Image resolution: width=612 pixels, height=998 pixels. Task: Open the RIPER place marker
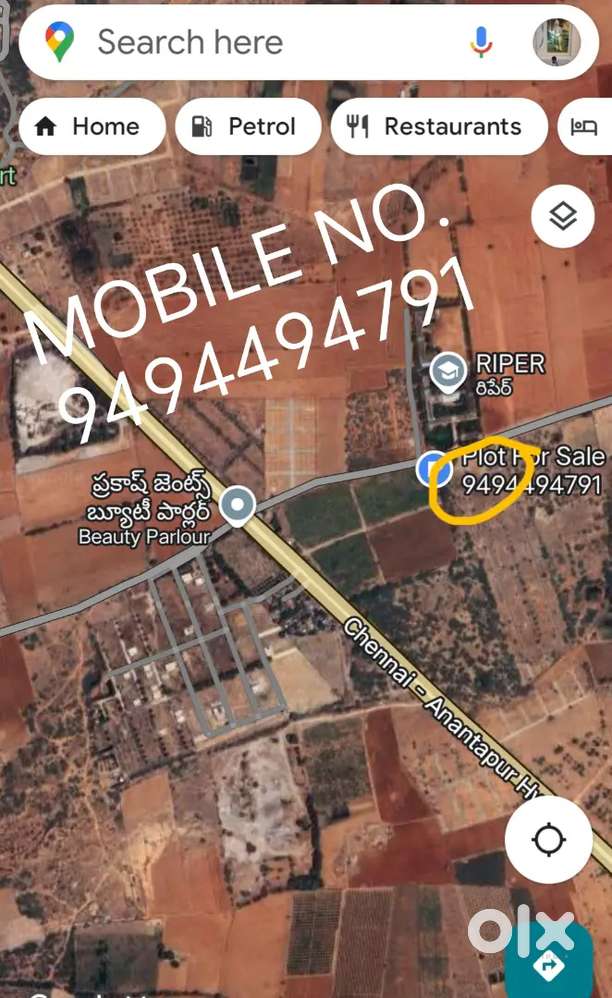[x=447, y=372]
